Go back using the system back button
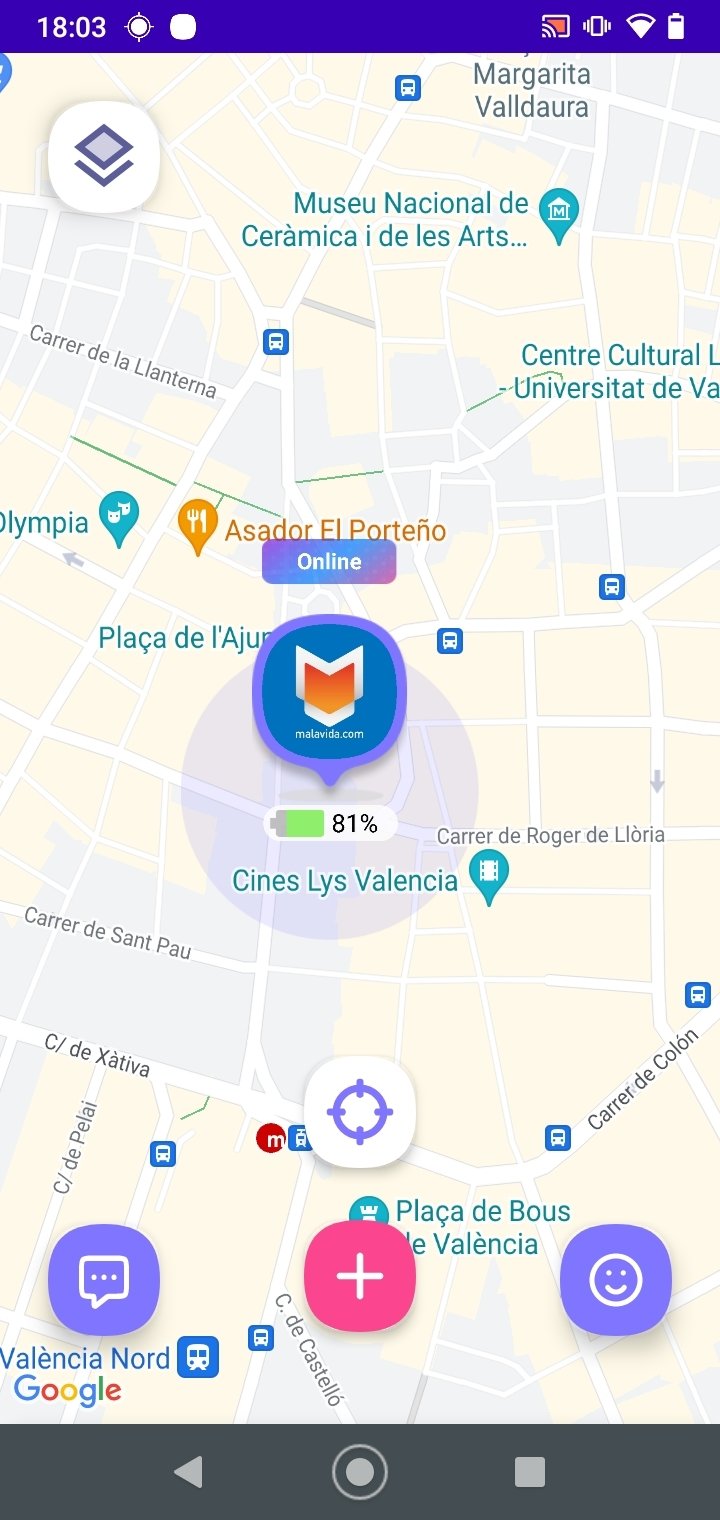Screen dimensions: 720x1520 click(x=188, y=1472)
